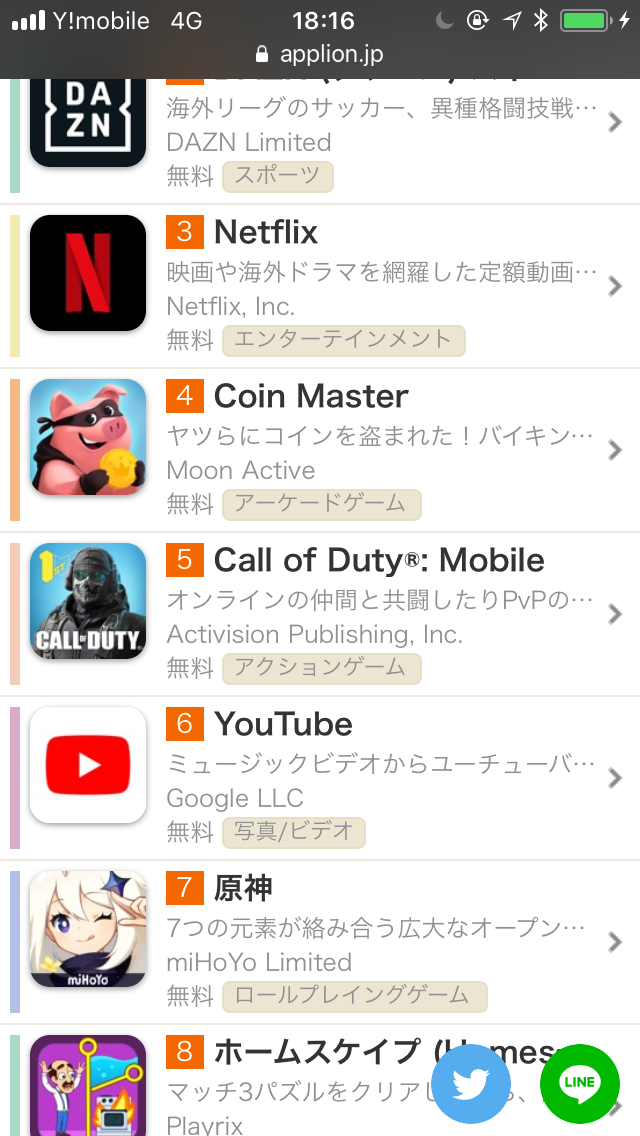
Task: Share this page on Twitter
Action: click(471, 1084)
